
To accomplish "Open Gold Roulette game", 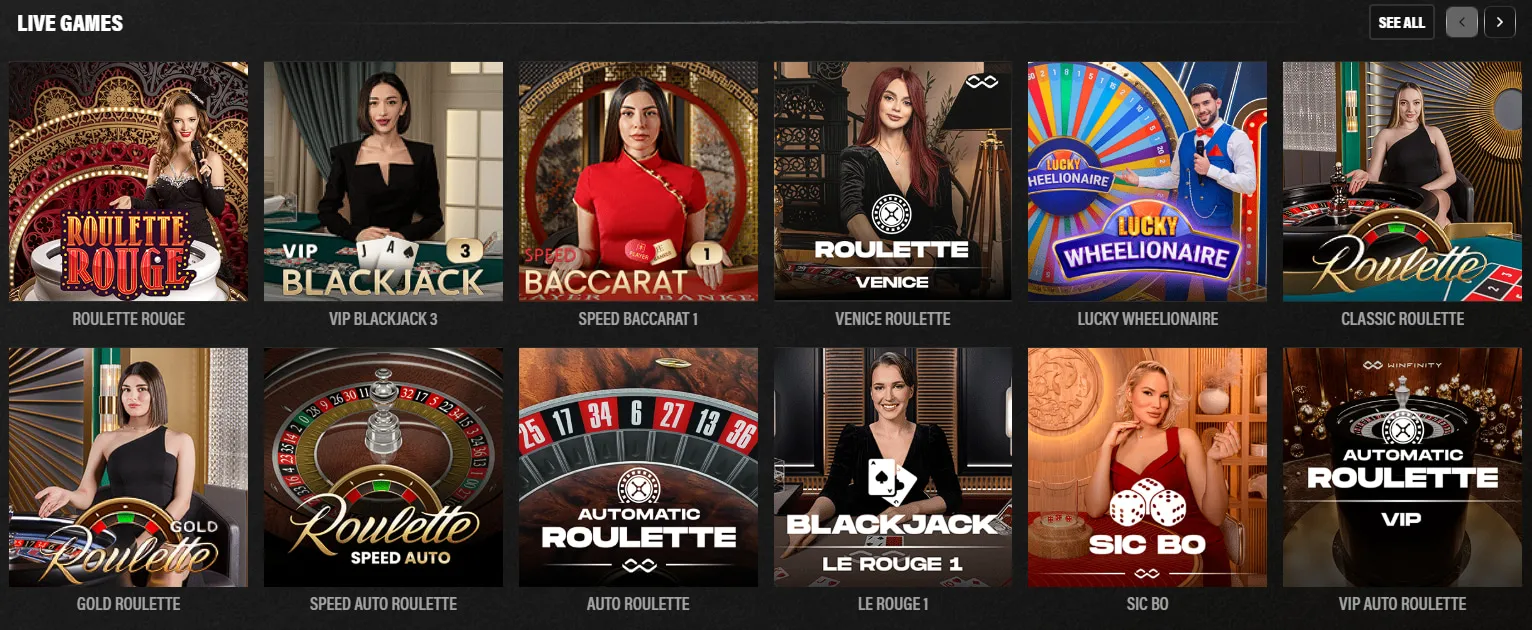I will [128, 467].
